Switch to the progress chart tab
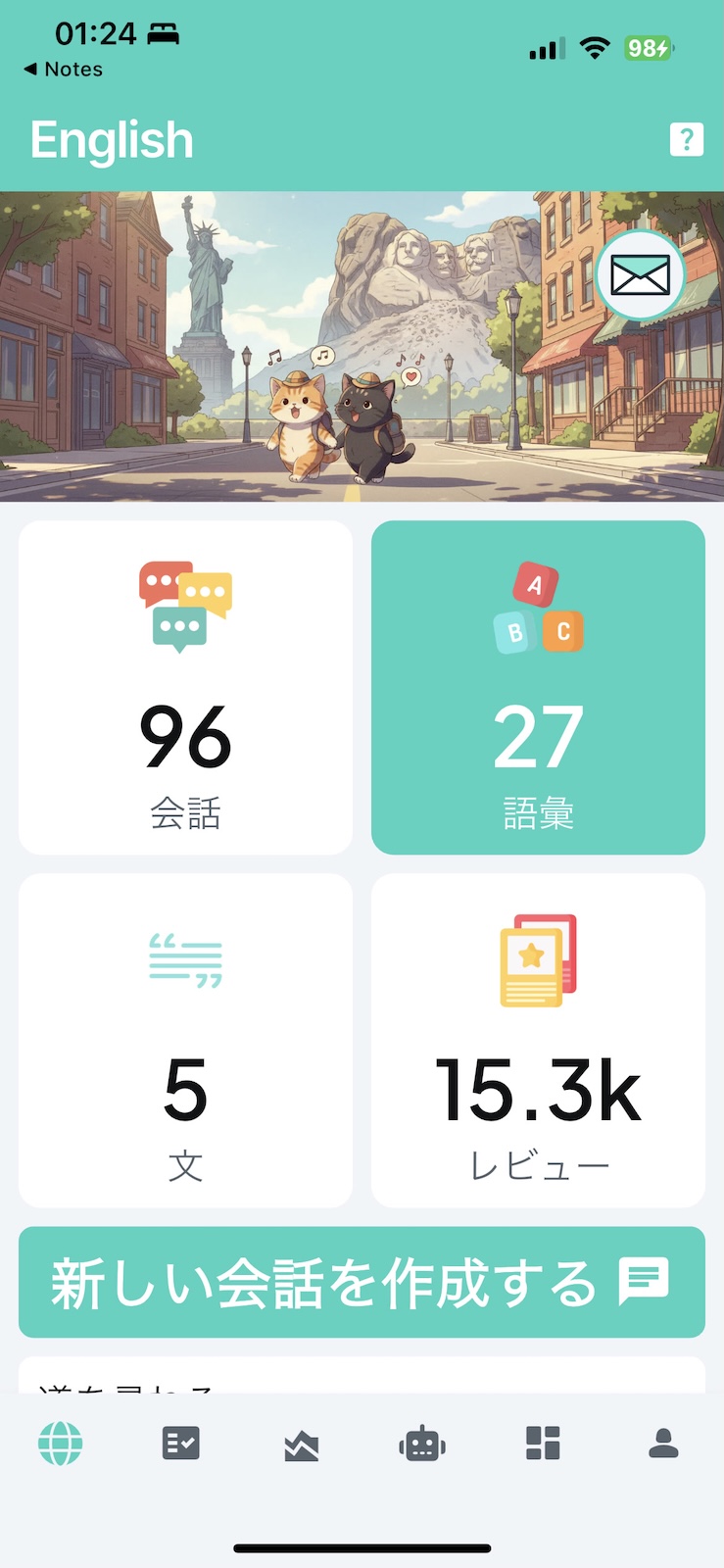724x1568 pixels. point(302,1445)
